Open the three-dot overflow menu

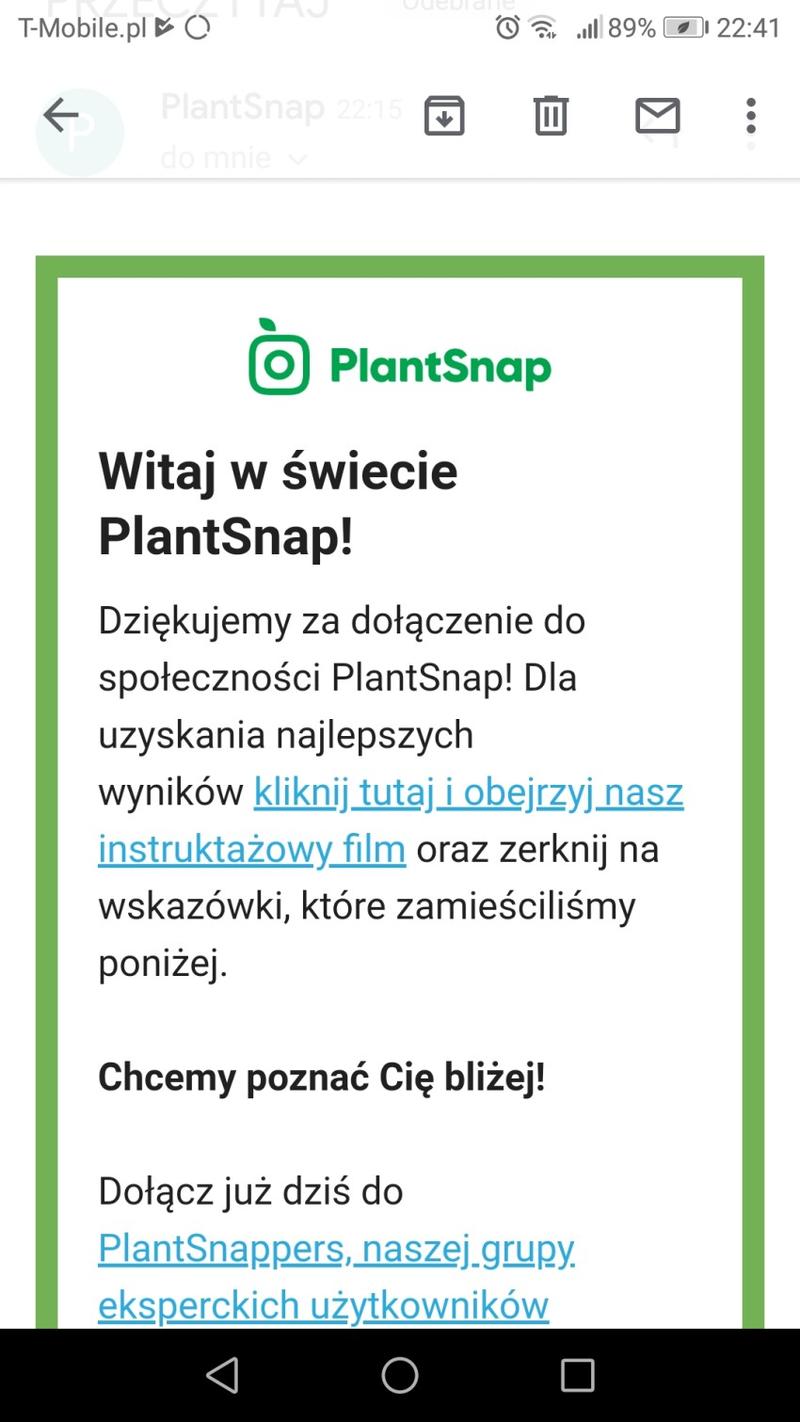pos(749,116)
